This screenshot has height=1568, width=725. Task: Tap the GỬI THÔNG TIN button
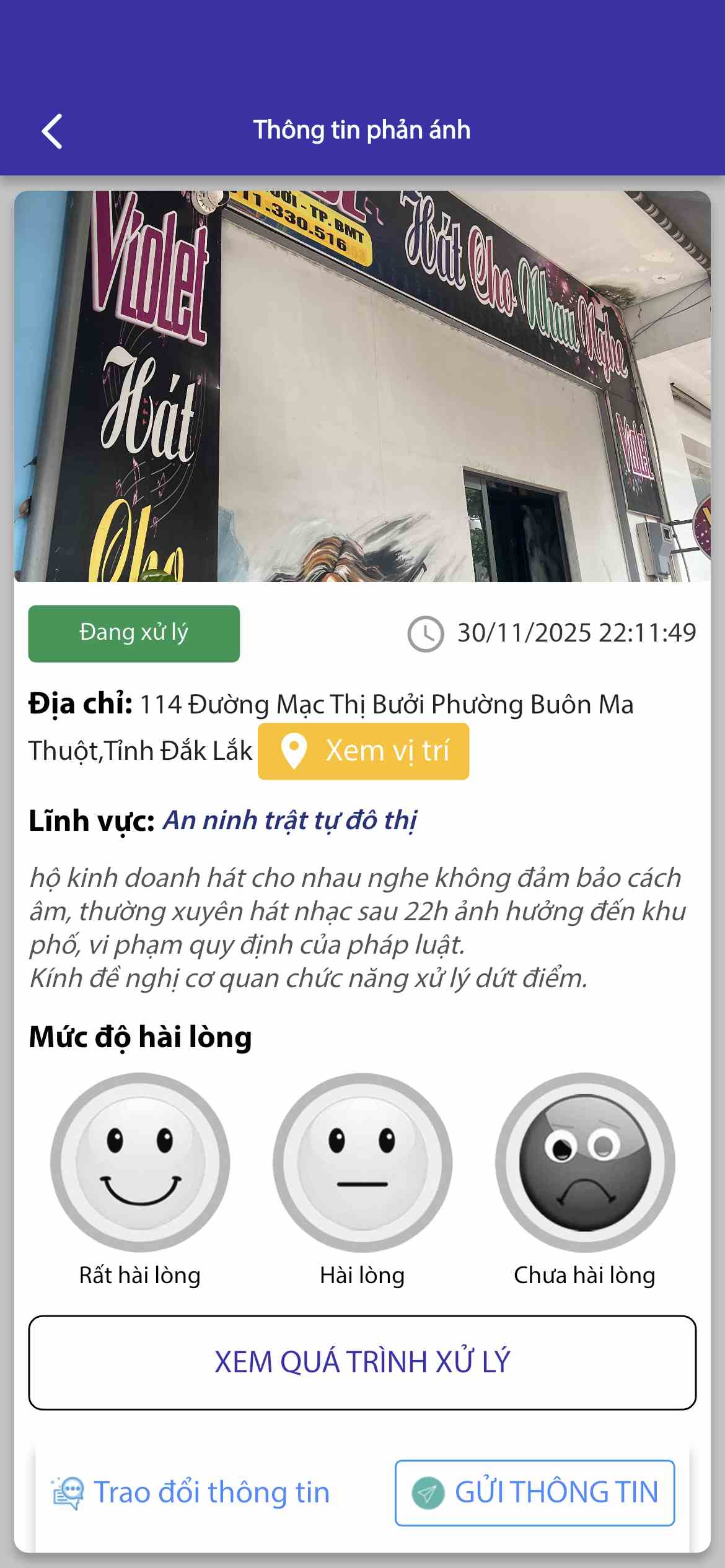(x=535, y=1492)
